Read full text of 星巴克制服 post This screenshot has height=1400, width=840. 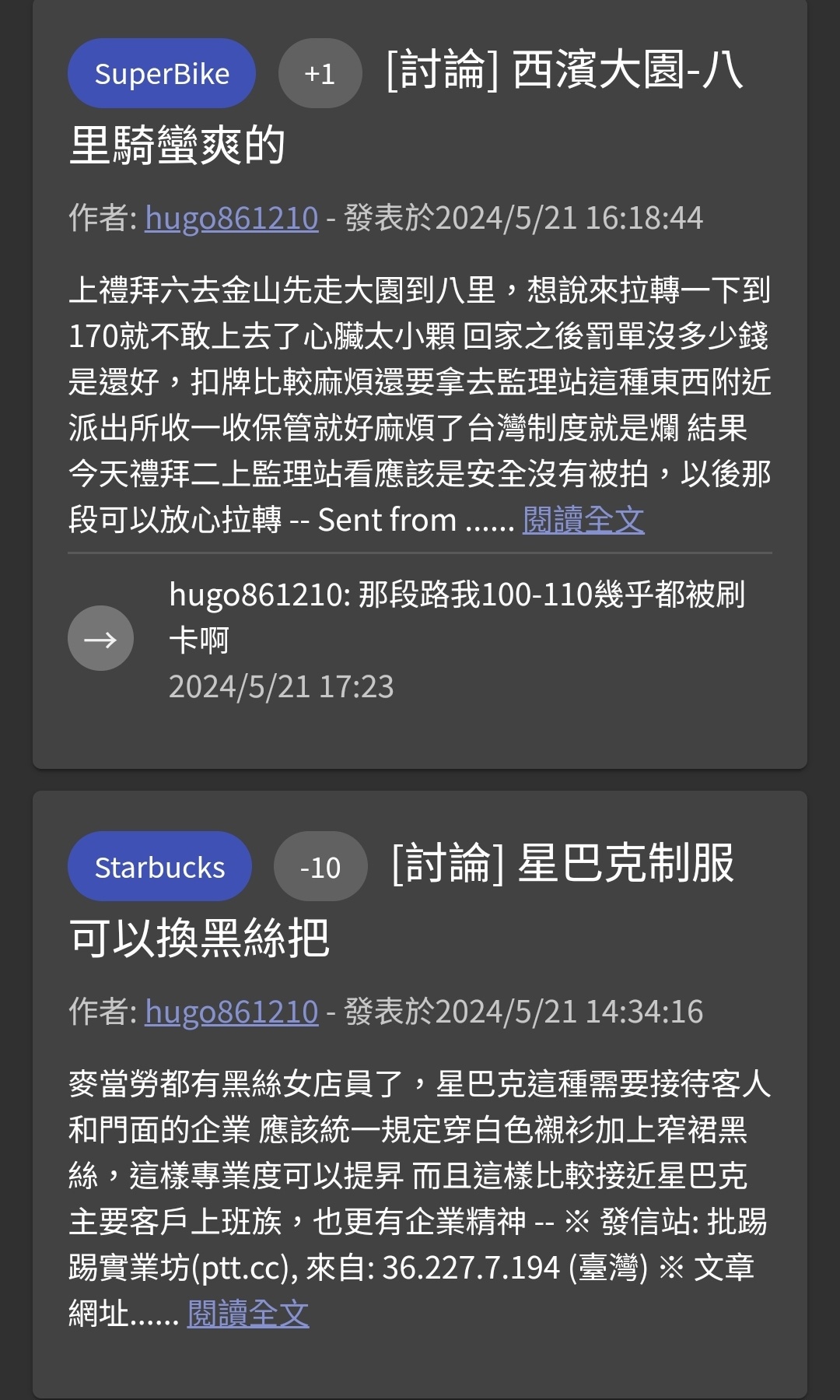click(x=247, y=1314)
